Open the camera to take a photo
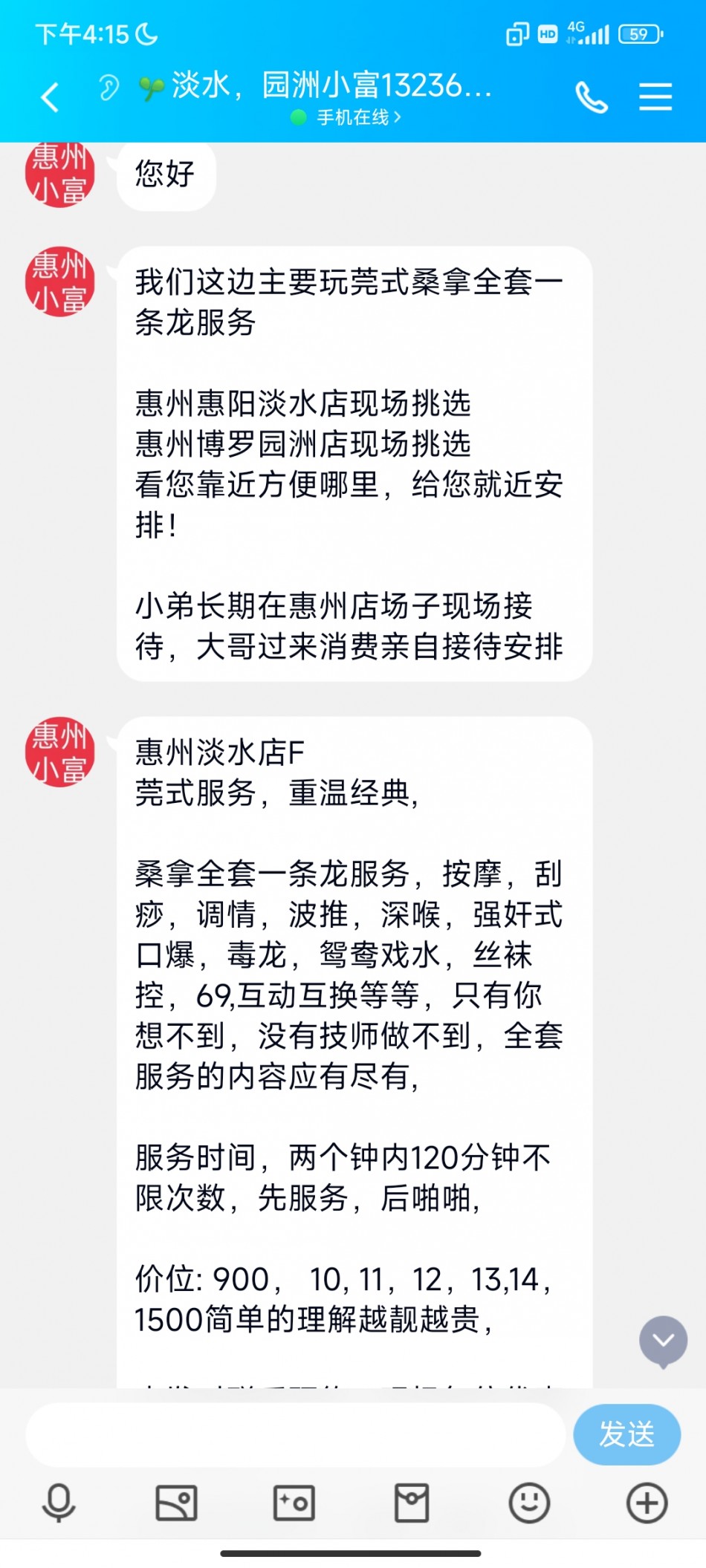706x1568 pixels. coord(294,1503)
